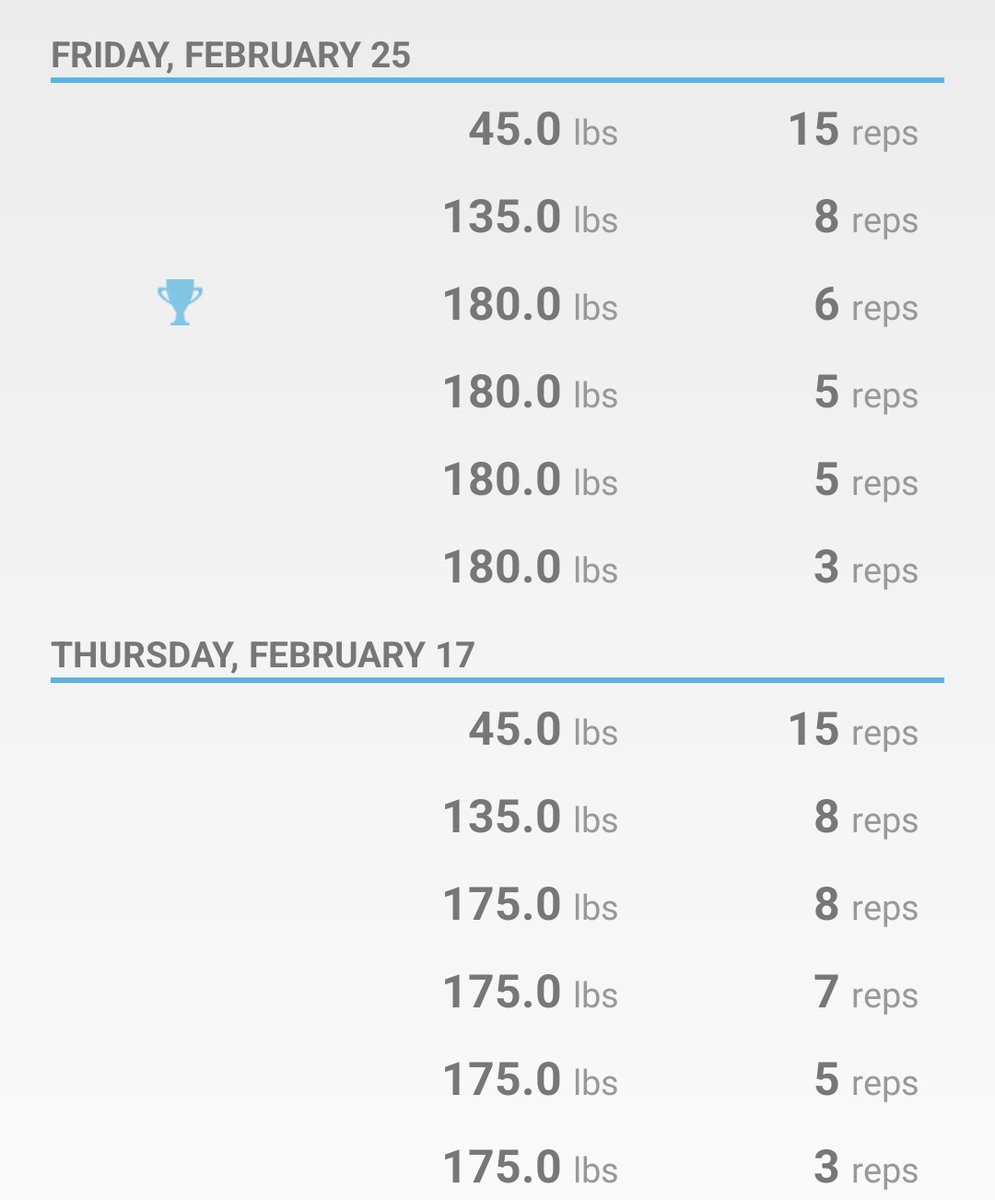
Task: Tap the trophy icon beside 180.0 lbs
Action: 180,303
